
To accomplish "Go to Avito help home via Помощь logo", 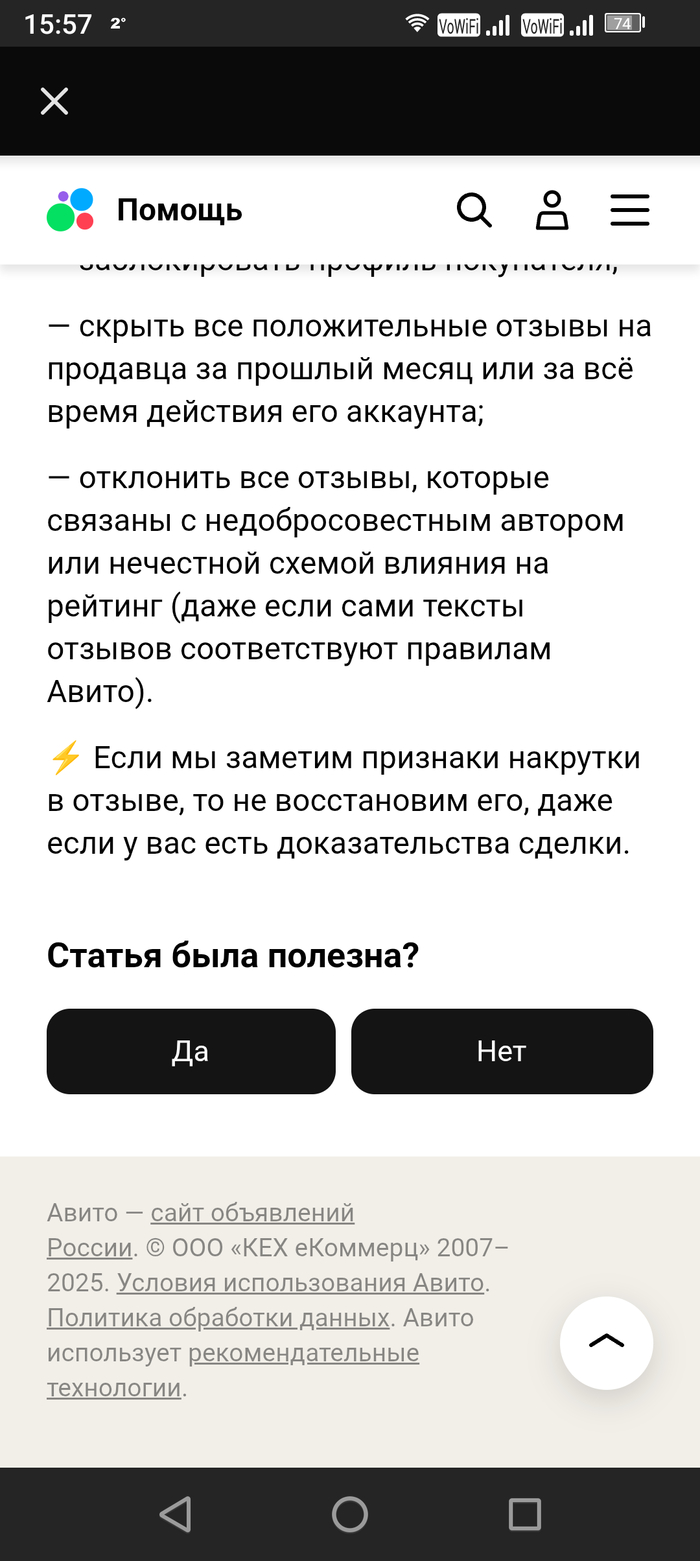I will [x=145, y=211].
